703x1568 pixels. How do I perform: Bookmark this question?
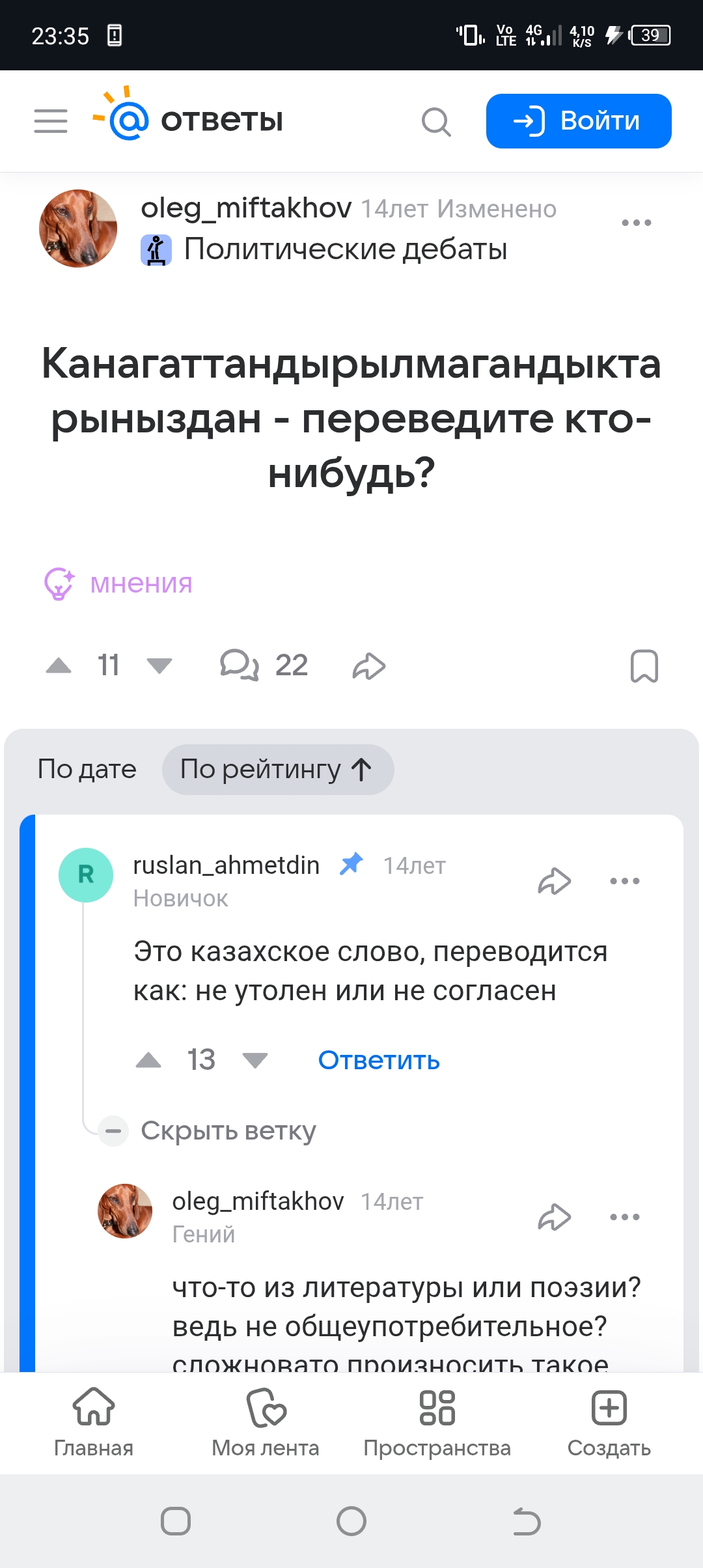point(644,665)
